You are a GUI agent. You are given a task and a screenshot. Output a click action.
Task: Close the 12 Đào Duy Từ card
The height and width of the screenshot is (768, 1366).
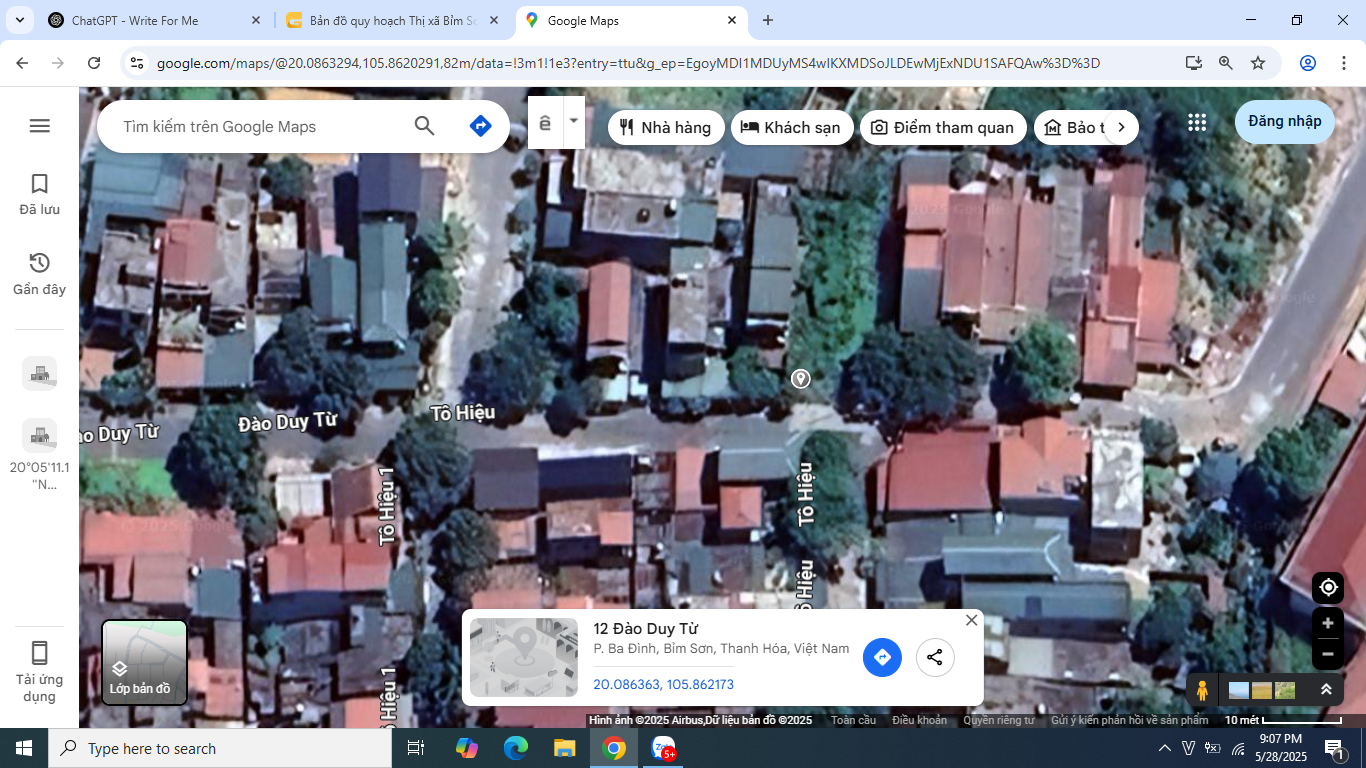(x=971, y=620)
